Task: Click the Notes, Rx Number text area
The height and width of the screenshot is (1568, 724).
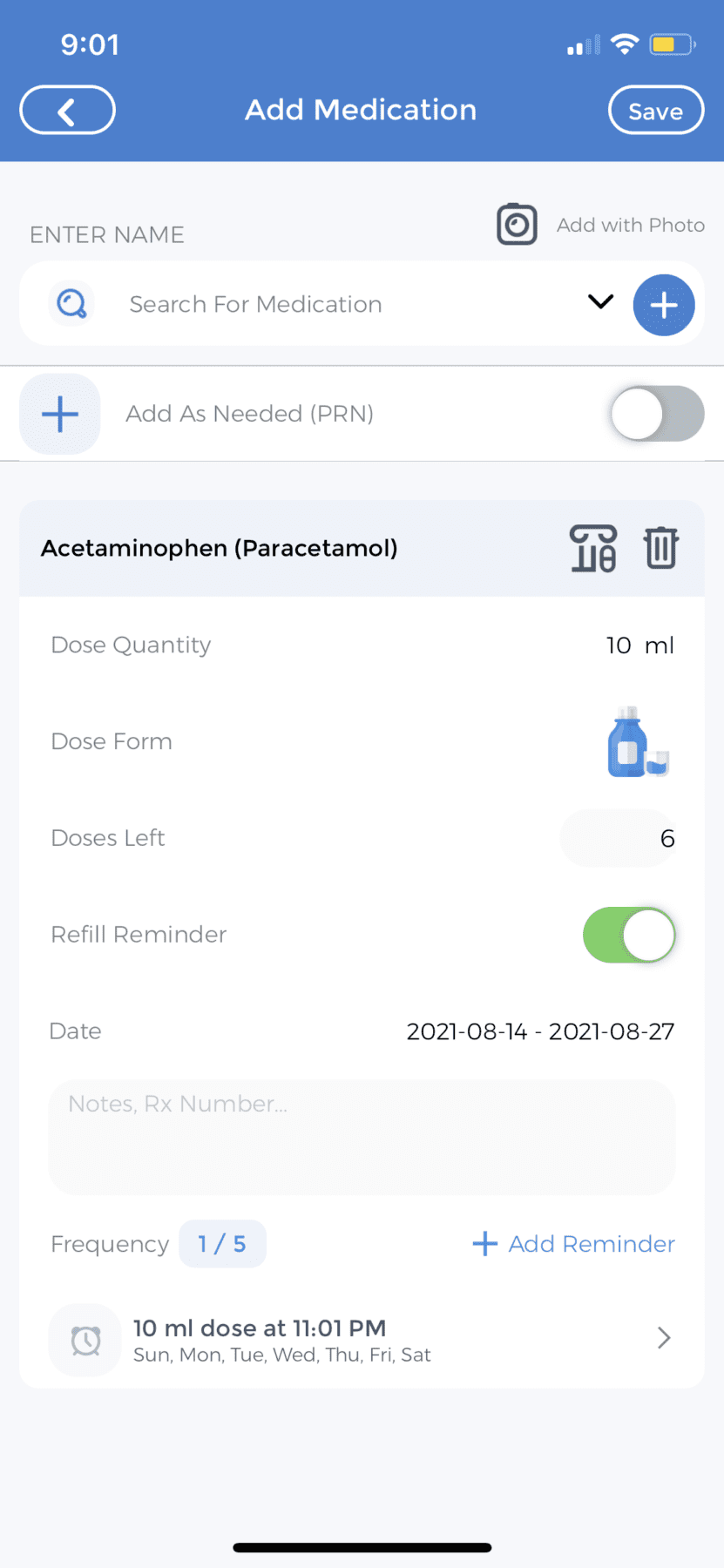Action: 362,1137
